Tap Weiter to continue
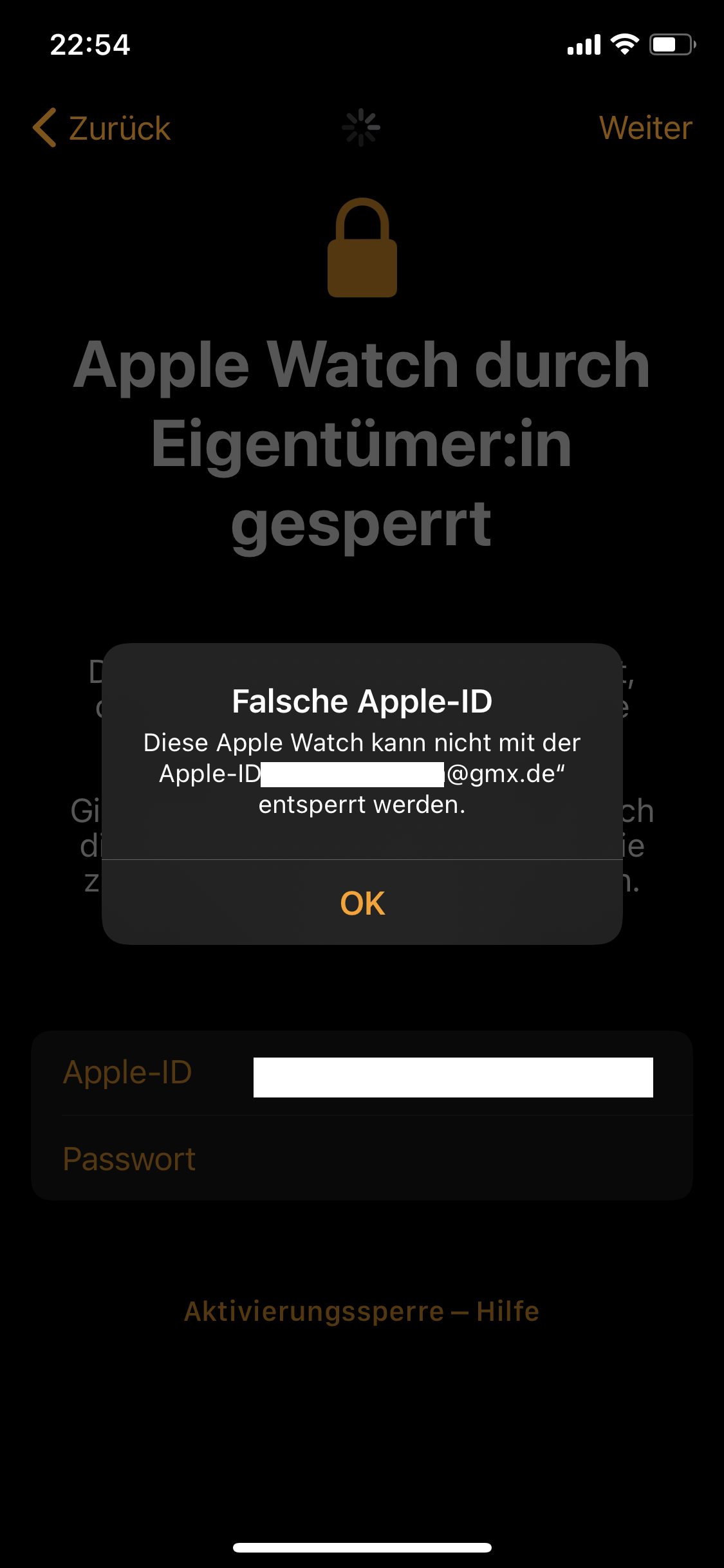The height and width of the screenshot is (1568, 724). pyautogui.click(x=646, y=127)
